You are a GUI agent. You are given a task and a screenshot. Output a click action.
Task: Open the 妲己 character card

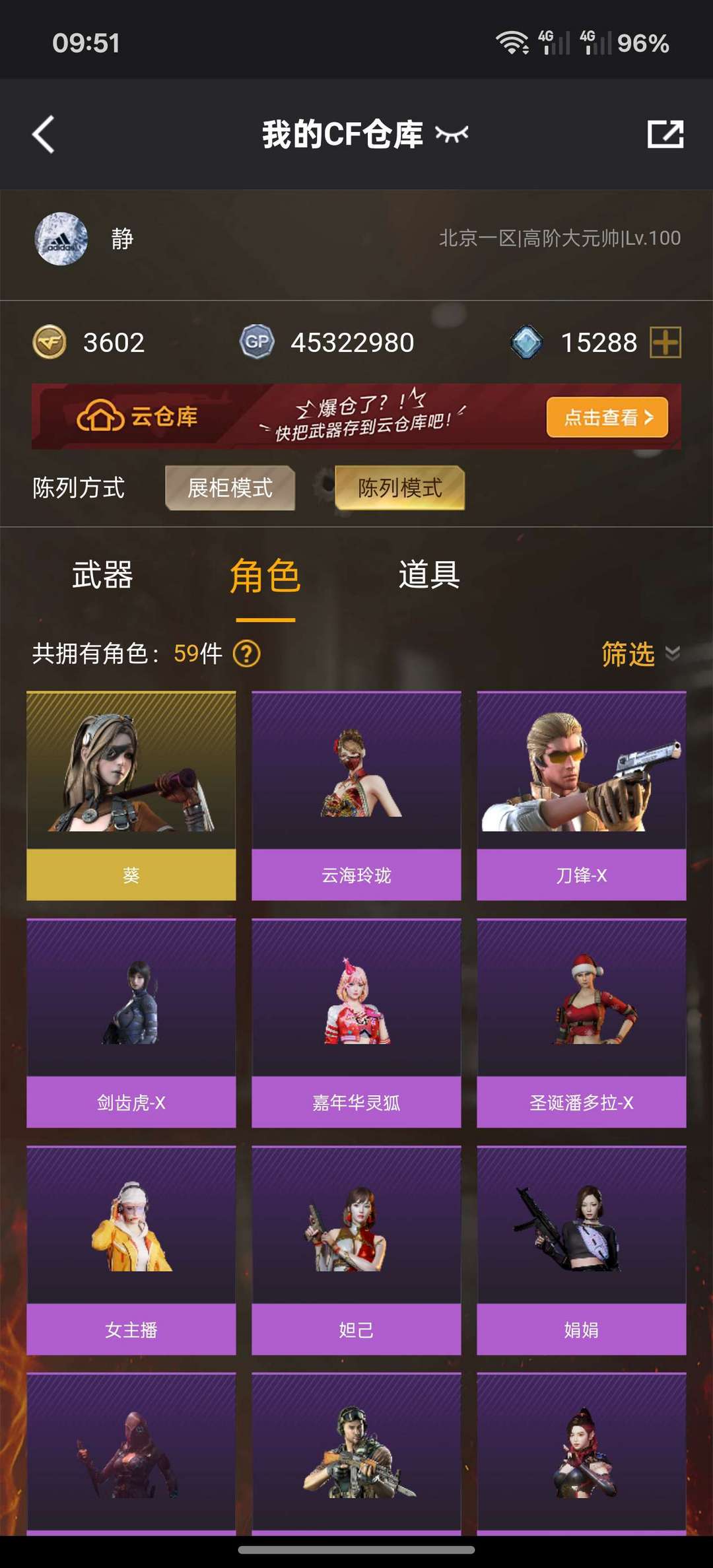(x=356, y=1250)
